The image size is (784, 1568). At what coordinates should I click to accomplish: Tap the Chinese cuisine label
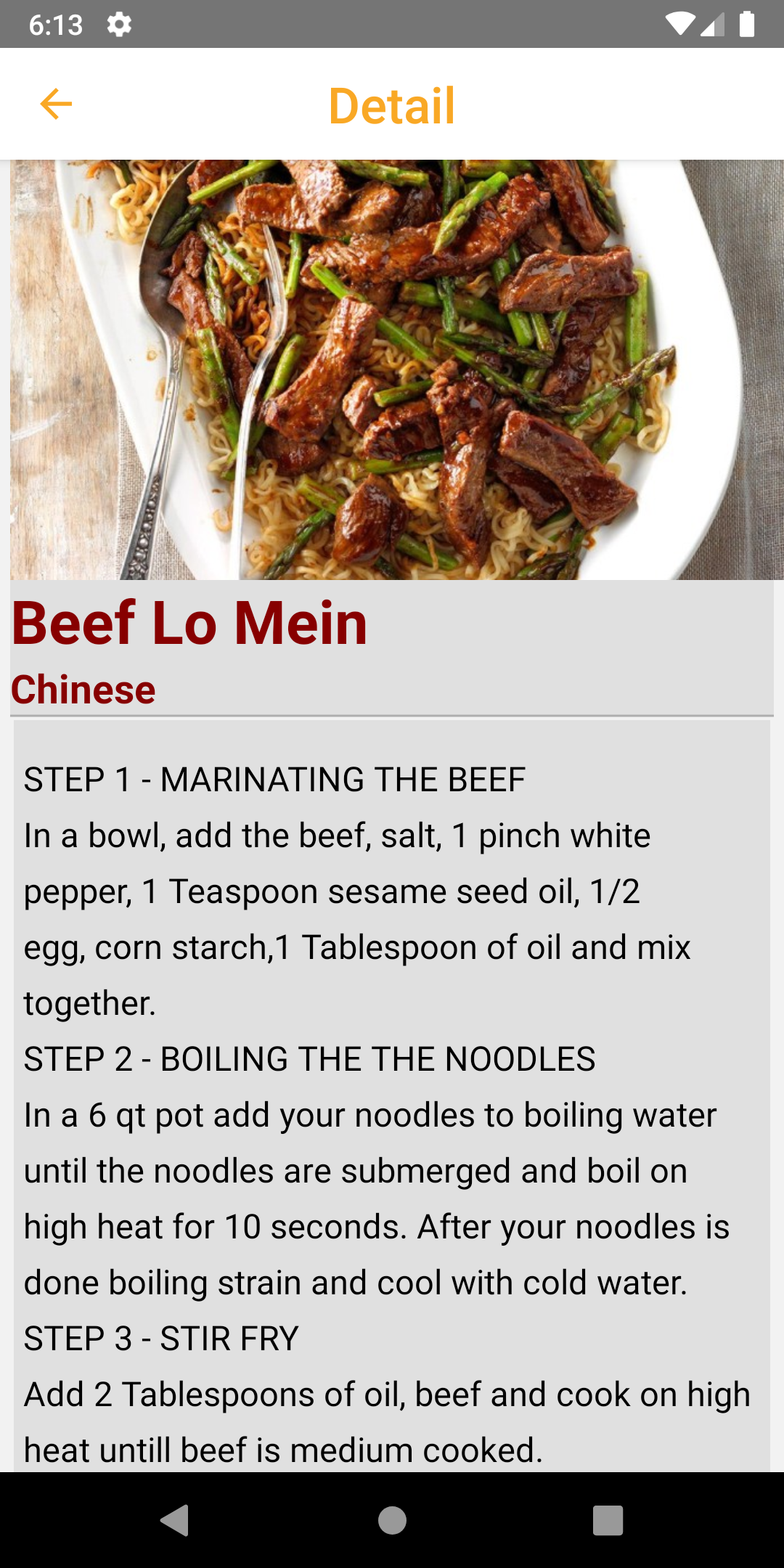point(83,688)
